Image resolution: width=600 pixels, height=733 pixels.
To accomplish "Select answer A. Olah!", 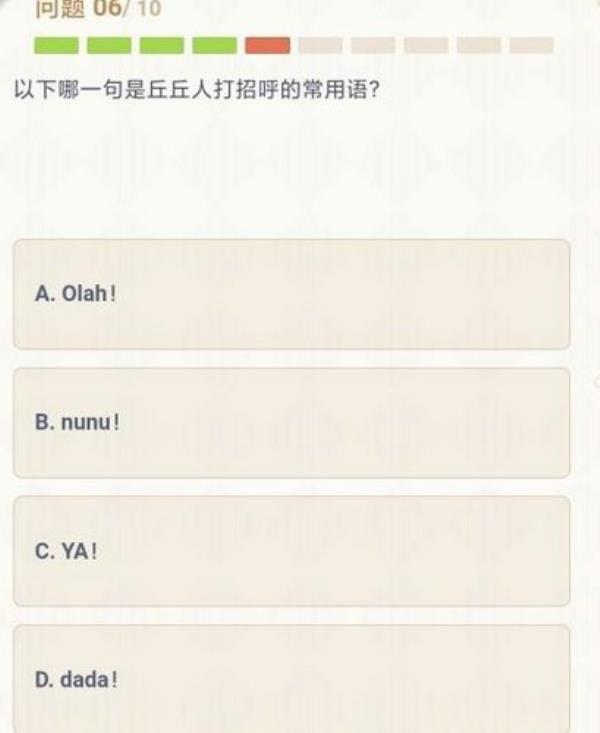I will [291, 294].
